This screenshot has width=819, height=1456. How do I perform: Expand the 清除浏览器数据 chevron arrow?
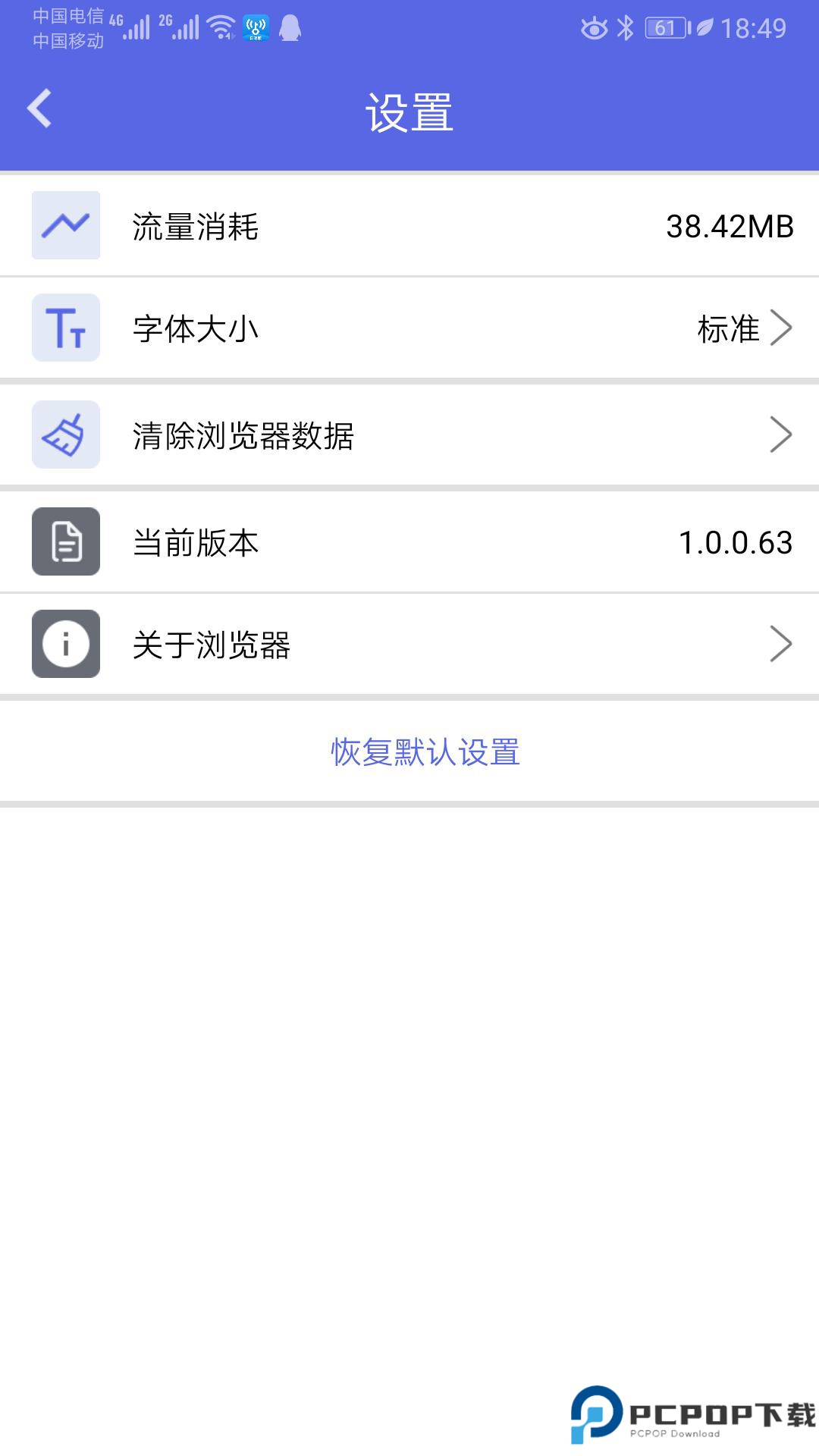coord(782,435)
